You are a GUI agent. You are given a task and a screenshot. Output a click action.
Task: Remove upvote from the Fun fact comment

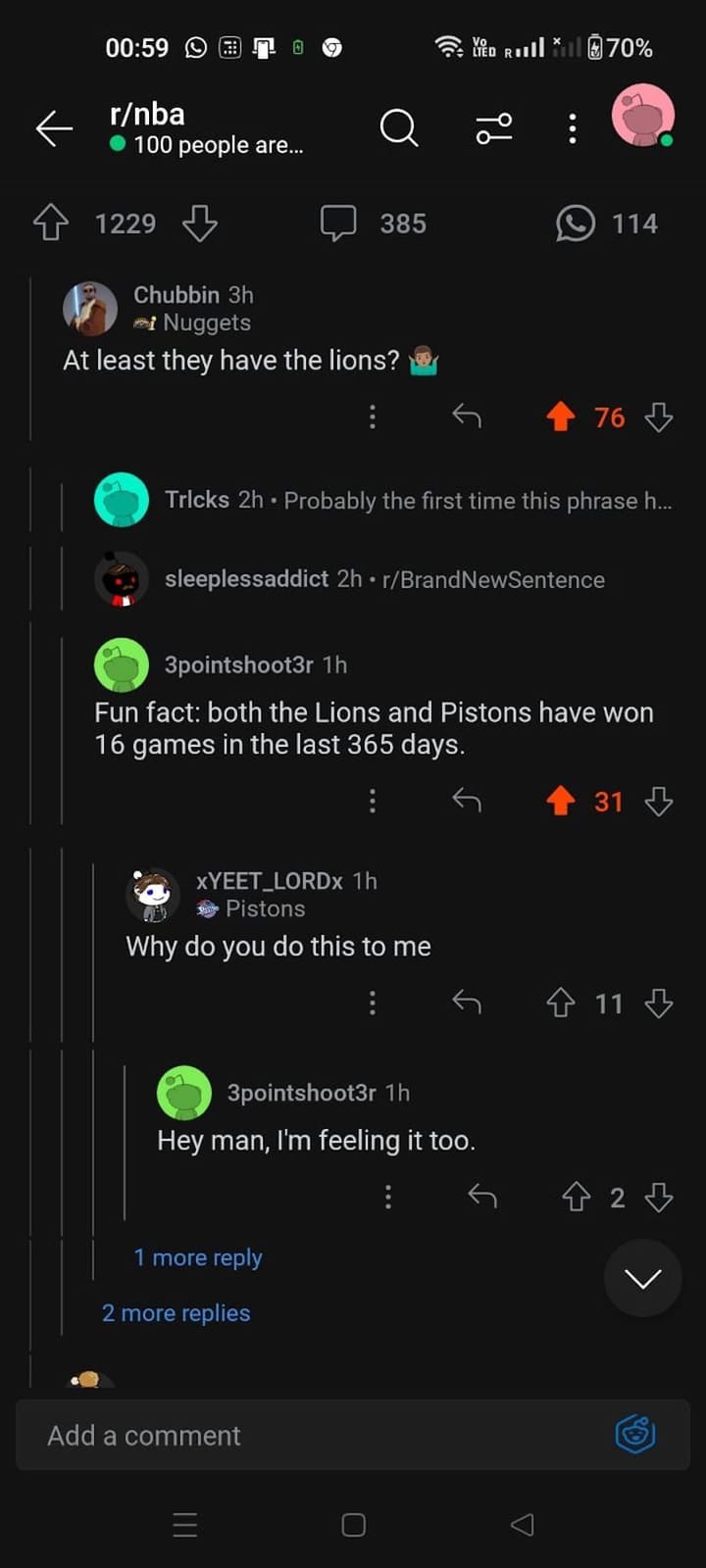(x=561, y=802)
